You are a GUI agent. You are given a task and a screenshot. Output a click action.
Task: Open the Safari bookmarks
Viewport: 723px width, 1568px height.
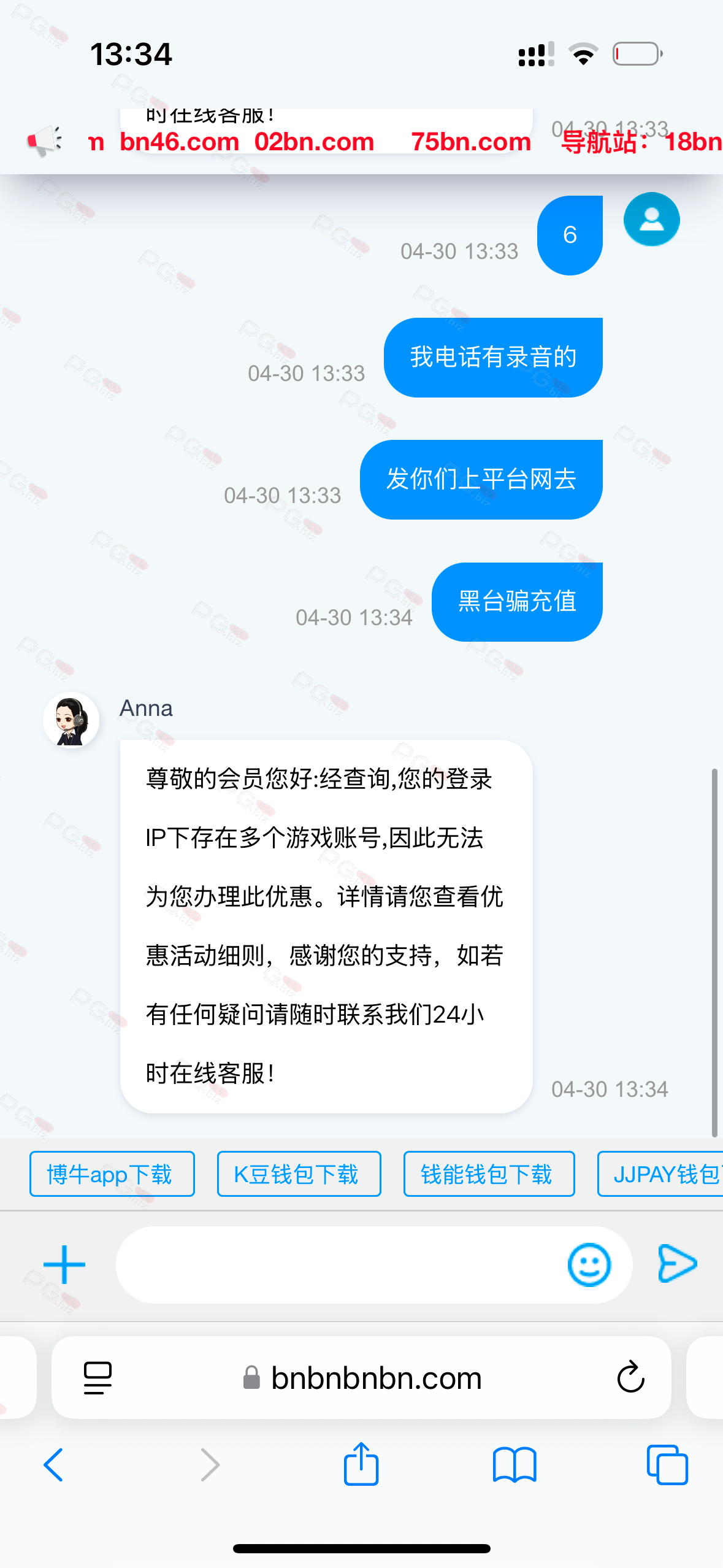[515, 1465]
